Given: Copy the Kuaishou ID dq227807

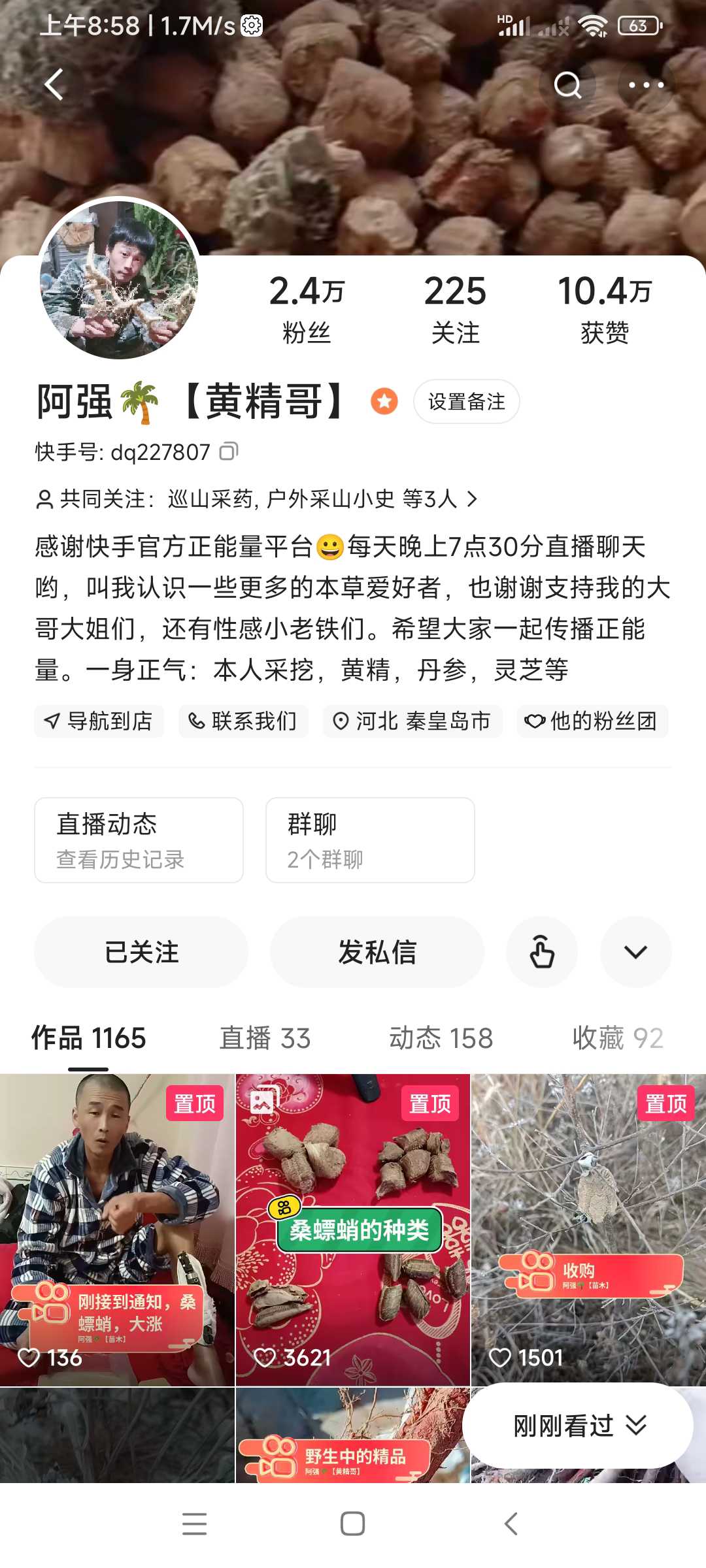Looking at the screenshot, I should (x=229, y=451).
